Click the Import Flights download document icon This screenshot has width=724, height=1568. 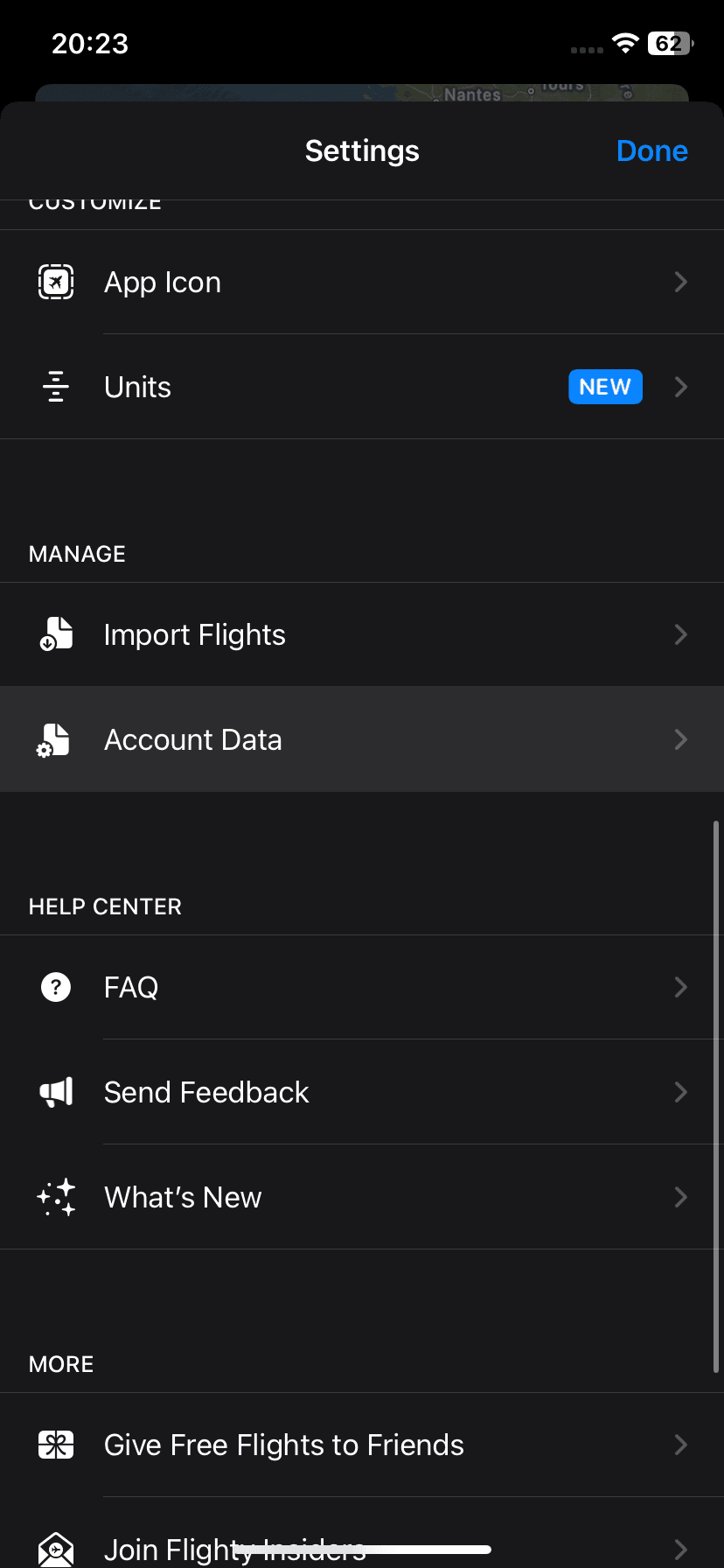coord(55,634)
